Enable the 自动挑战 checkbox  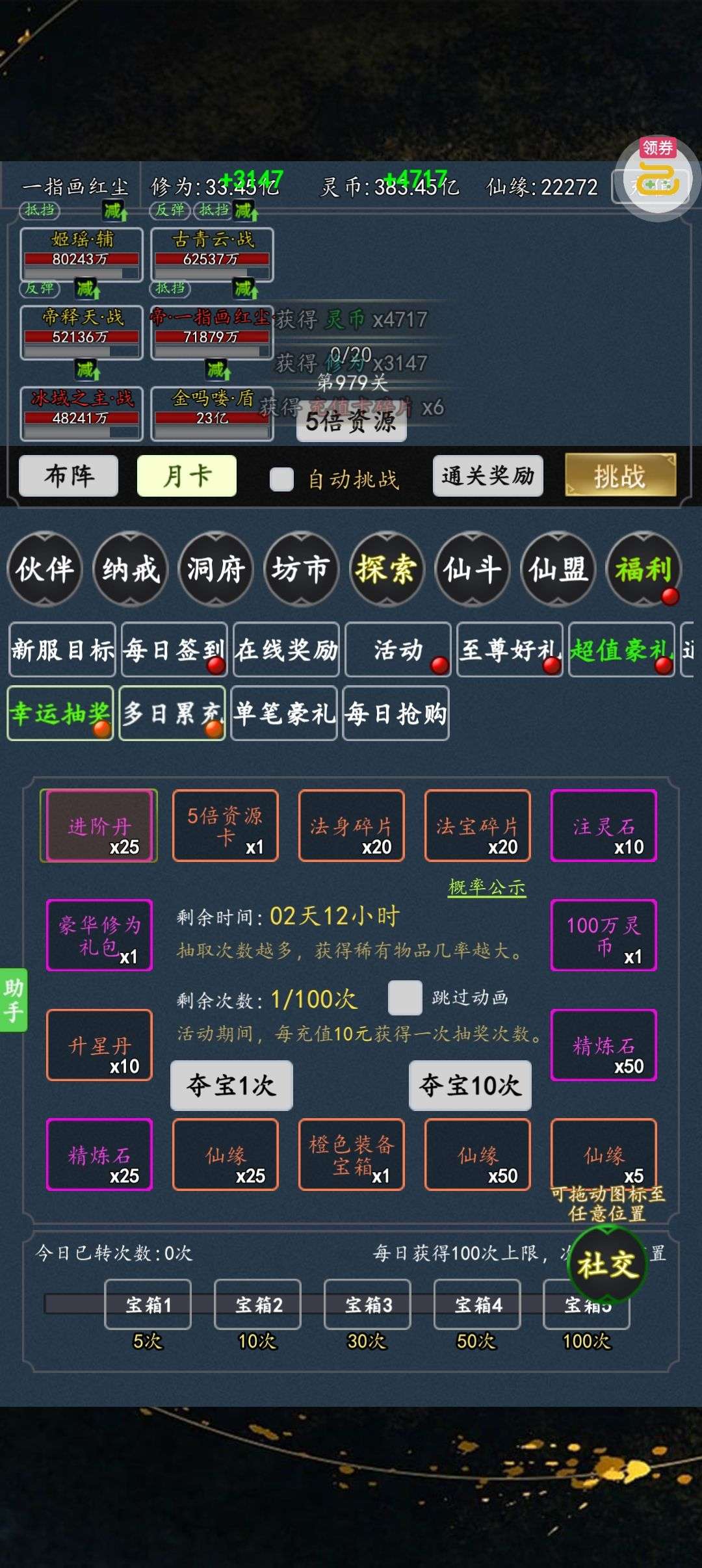[x=281, y=479]
